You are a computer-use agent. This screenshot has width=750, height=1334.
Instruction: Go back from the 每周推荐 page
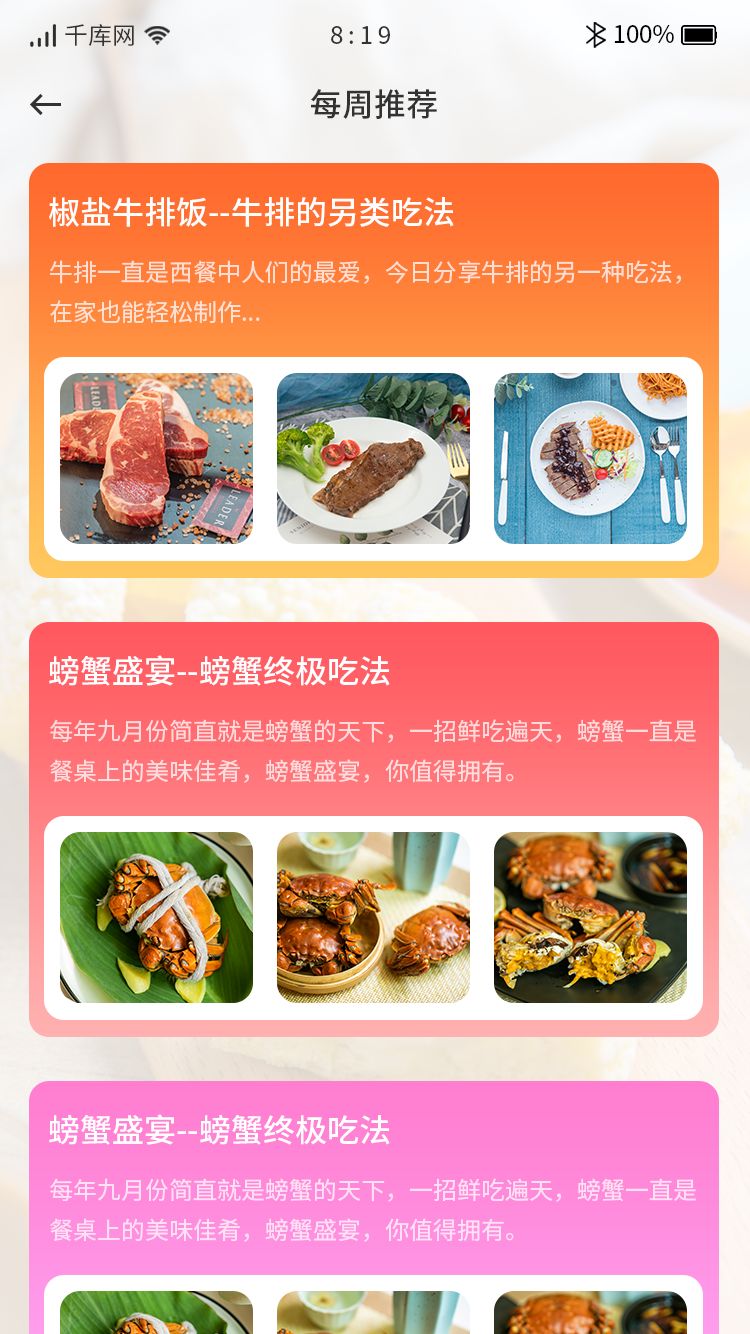46,104
